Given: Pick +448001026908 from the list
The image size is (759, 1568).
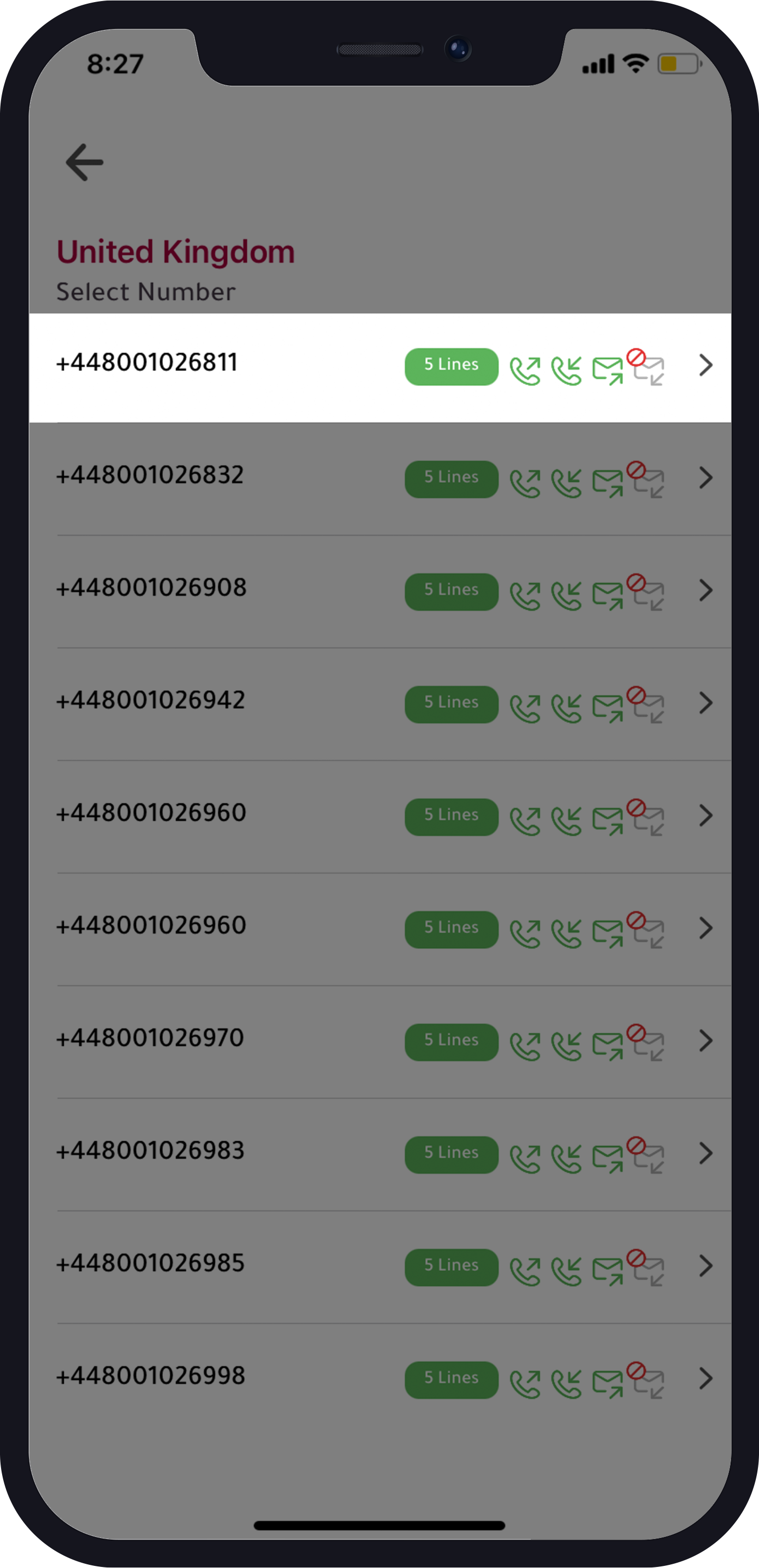Looking at the screenshot, I should [x=151, y=589].
